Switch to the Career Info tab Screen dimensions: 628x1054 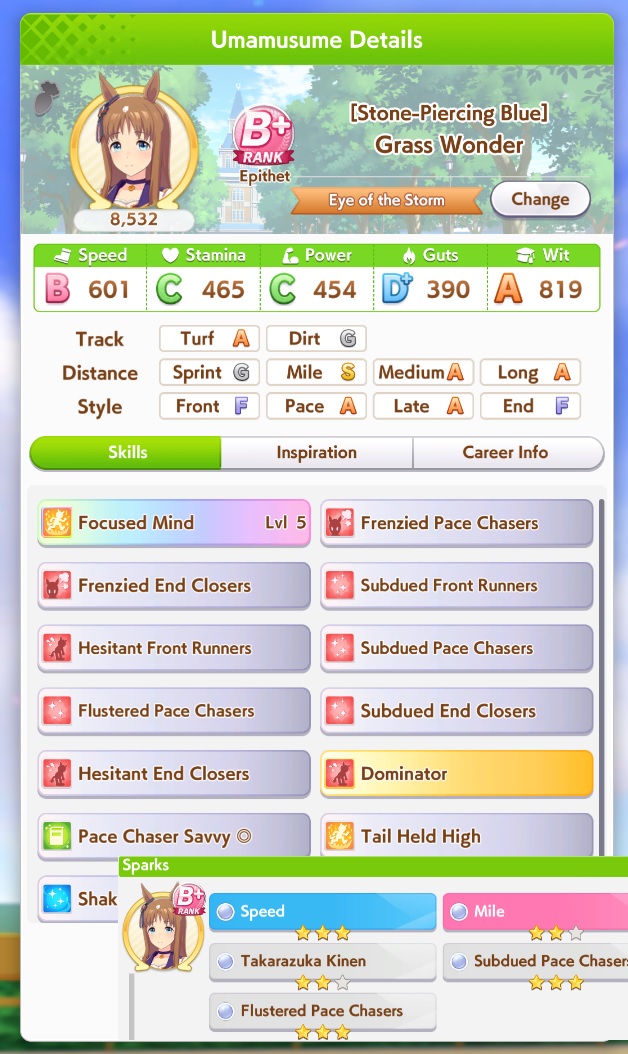[x=505, y=453]
